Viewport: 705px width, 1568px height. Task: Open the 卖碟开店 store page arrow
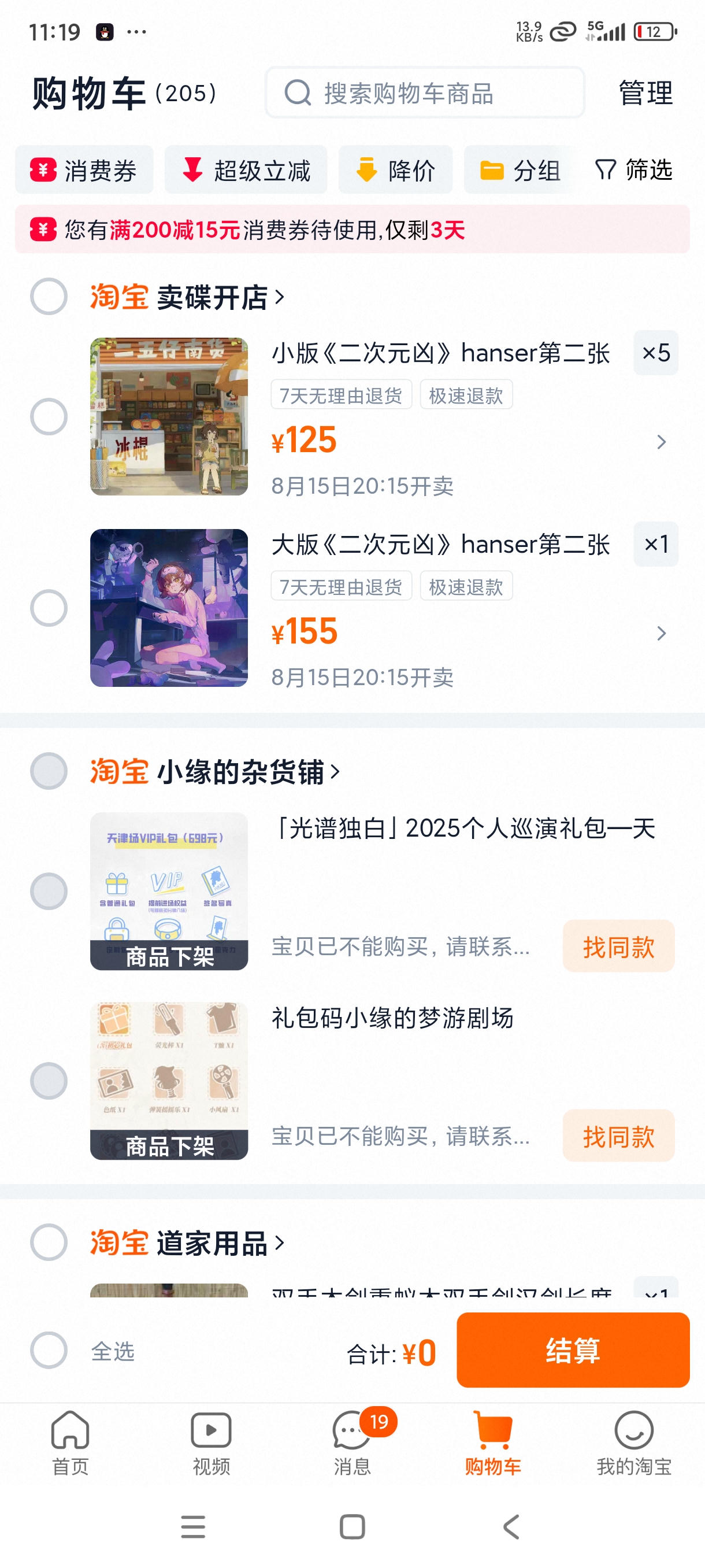pos(279,297)
